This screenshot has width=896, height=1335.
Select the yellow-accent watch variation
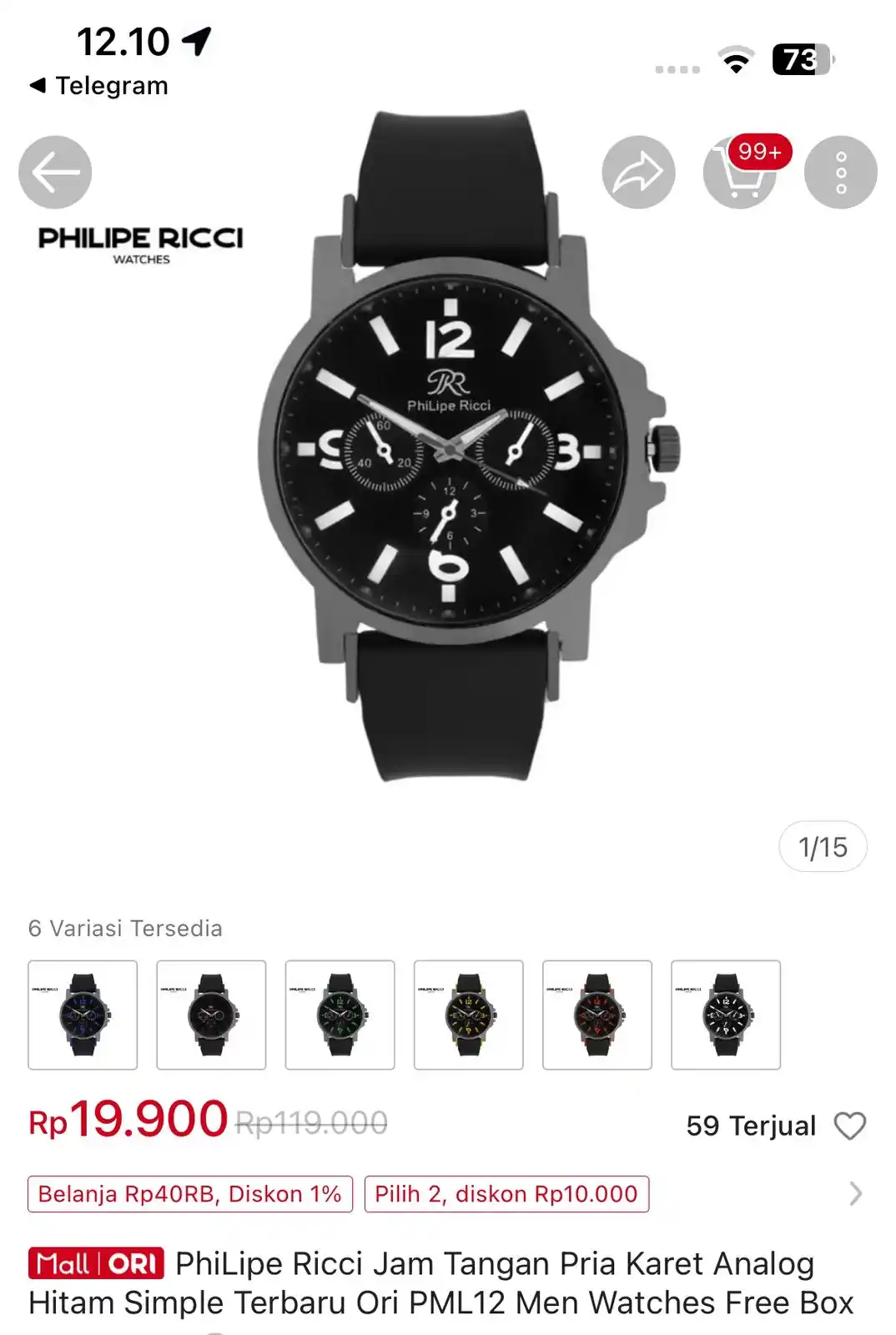tap(468, 1015)
